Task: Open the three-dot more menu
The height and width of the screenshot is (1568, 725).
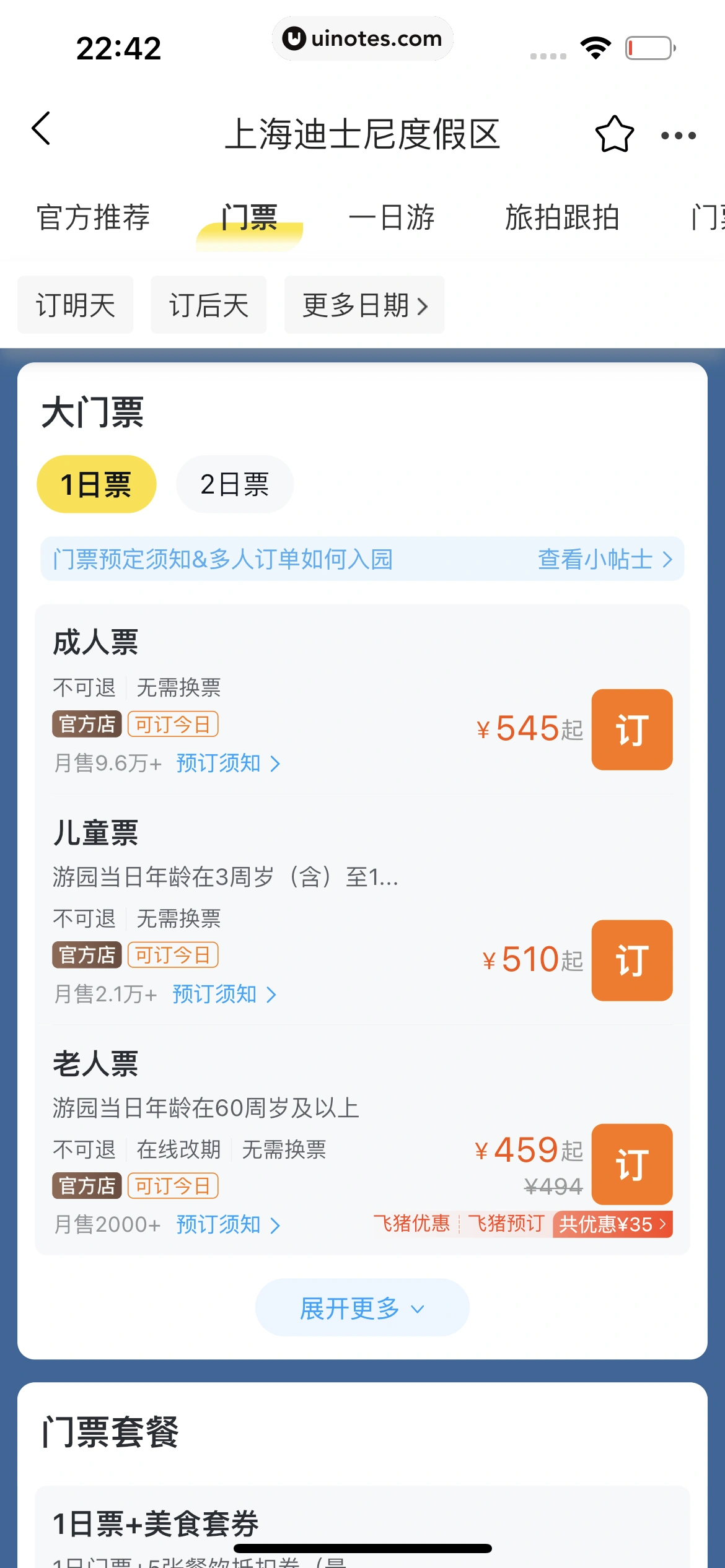Action: (x=678, y=135)
